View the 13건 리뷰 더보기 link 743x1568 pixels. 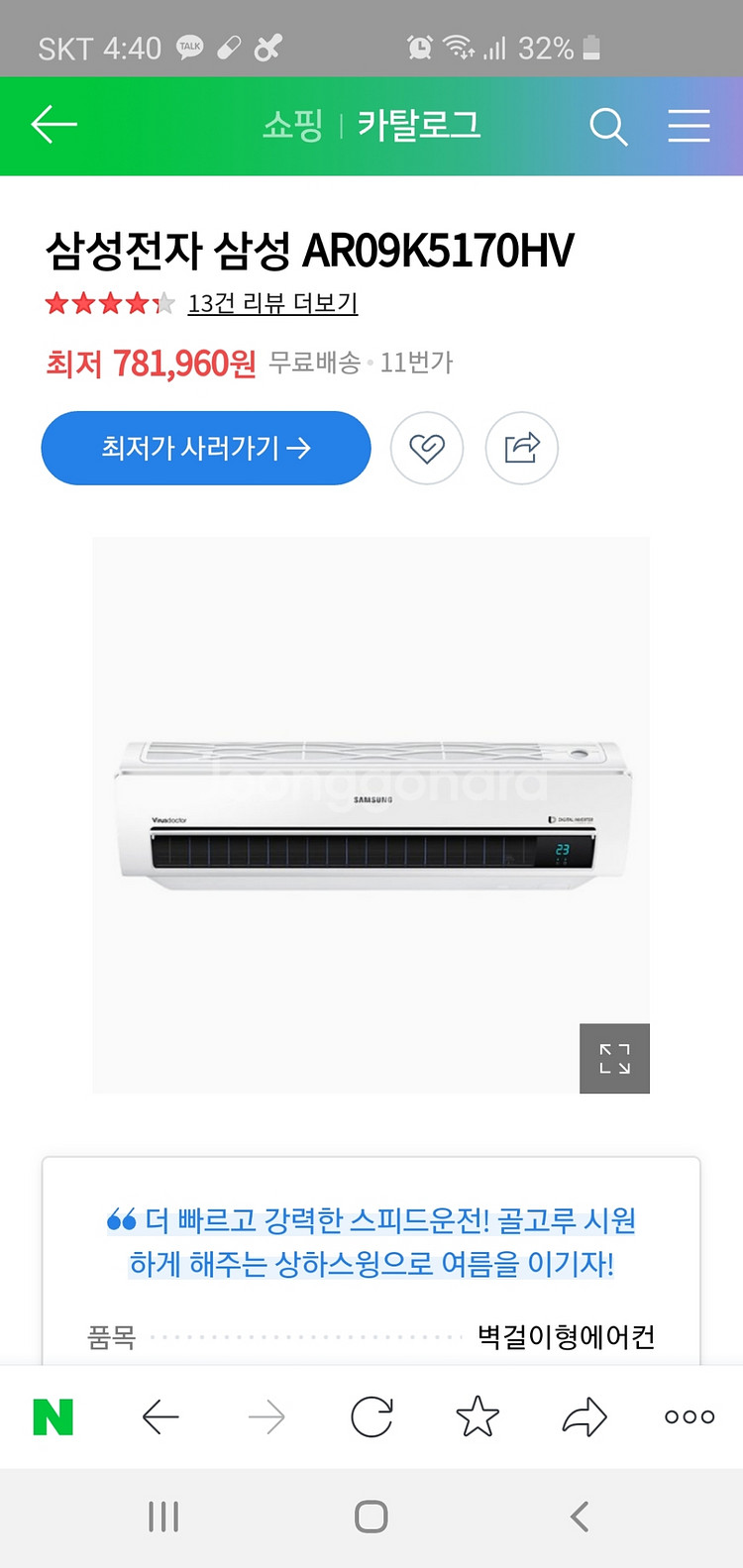[x=272, y=303]
